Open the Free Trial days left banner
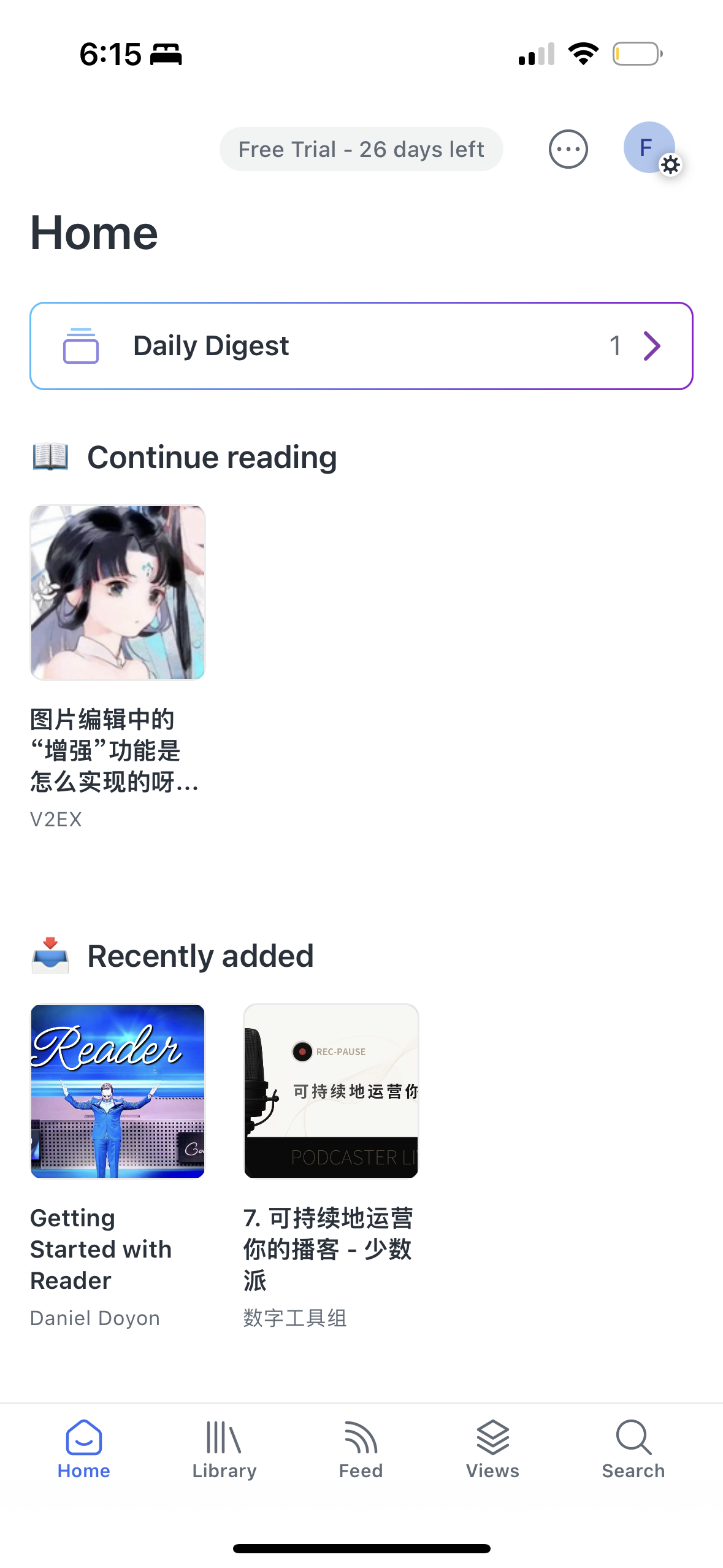This screenshot has width=723, height=1568. (x=361, y=149)
